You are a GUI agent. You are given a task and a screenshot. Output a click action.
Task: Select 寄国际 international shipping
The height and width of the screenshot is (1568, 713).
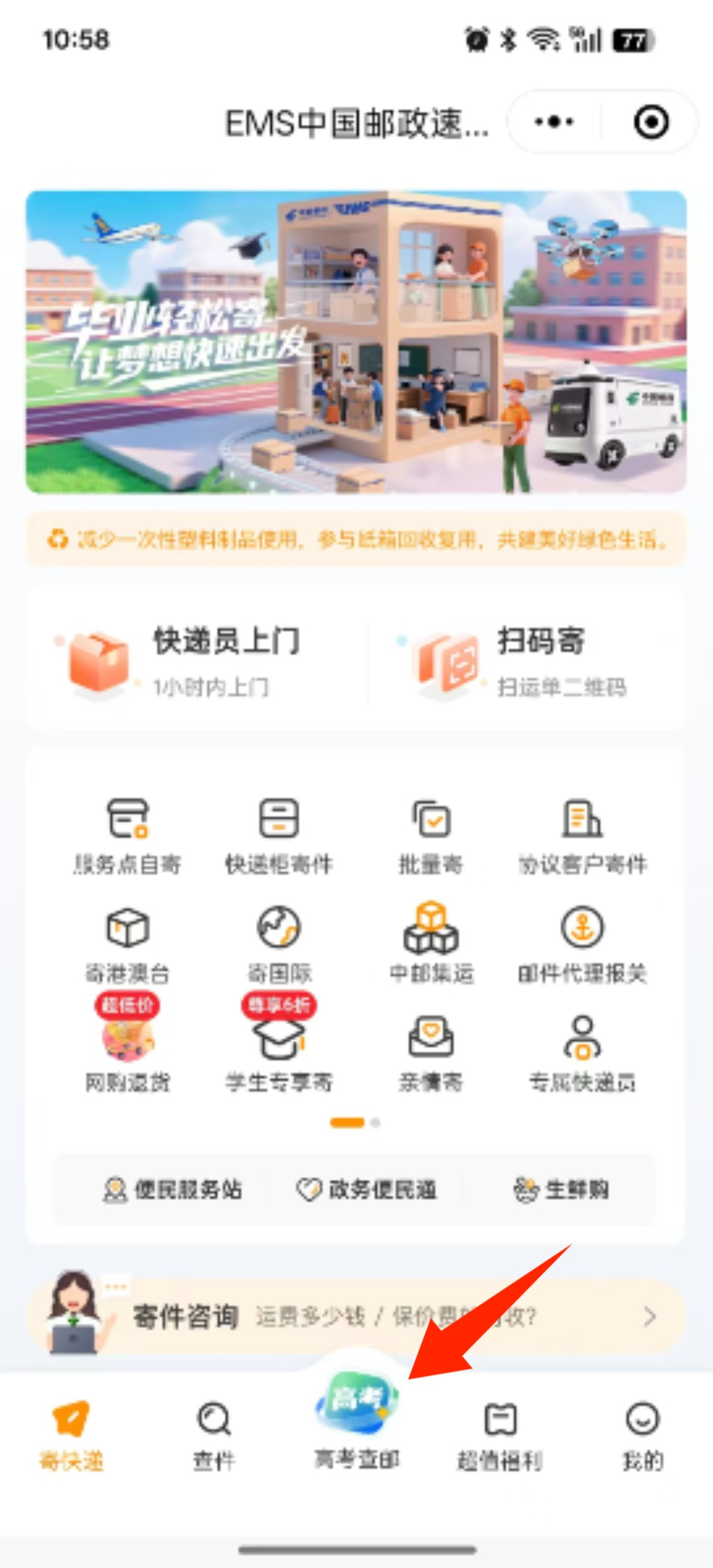[279, 944]
